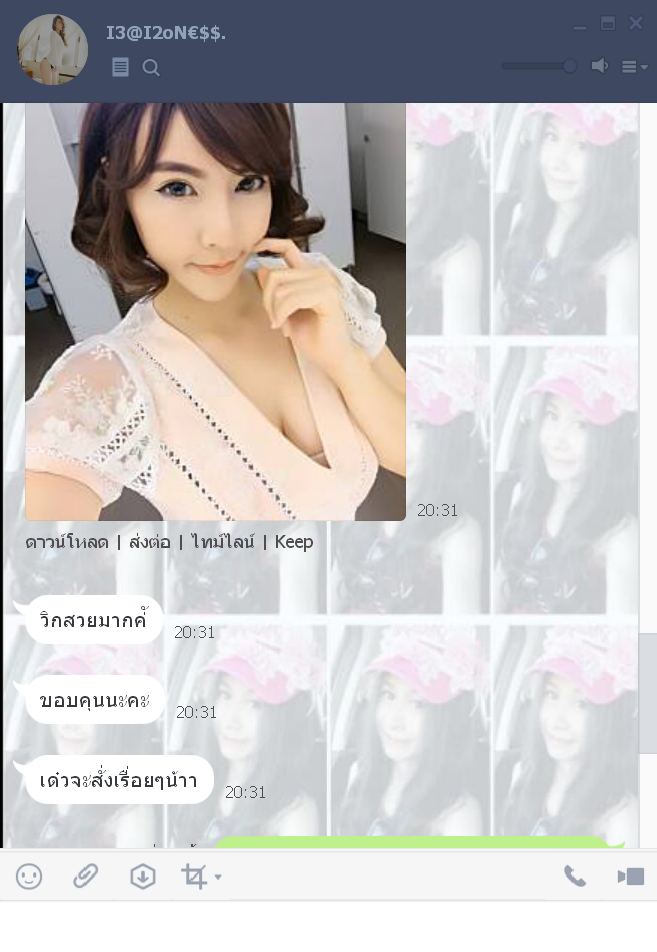Screen dimensions: 657x952
Task: Open the contact's profile picture
Action: coord(53,50)
